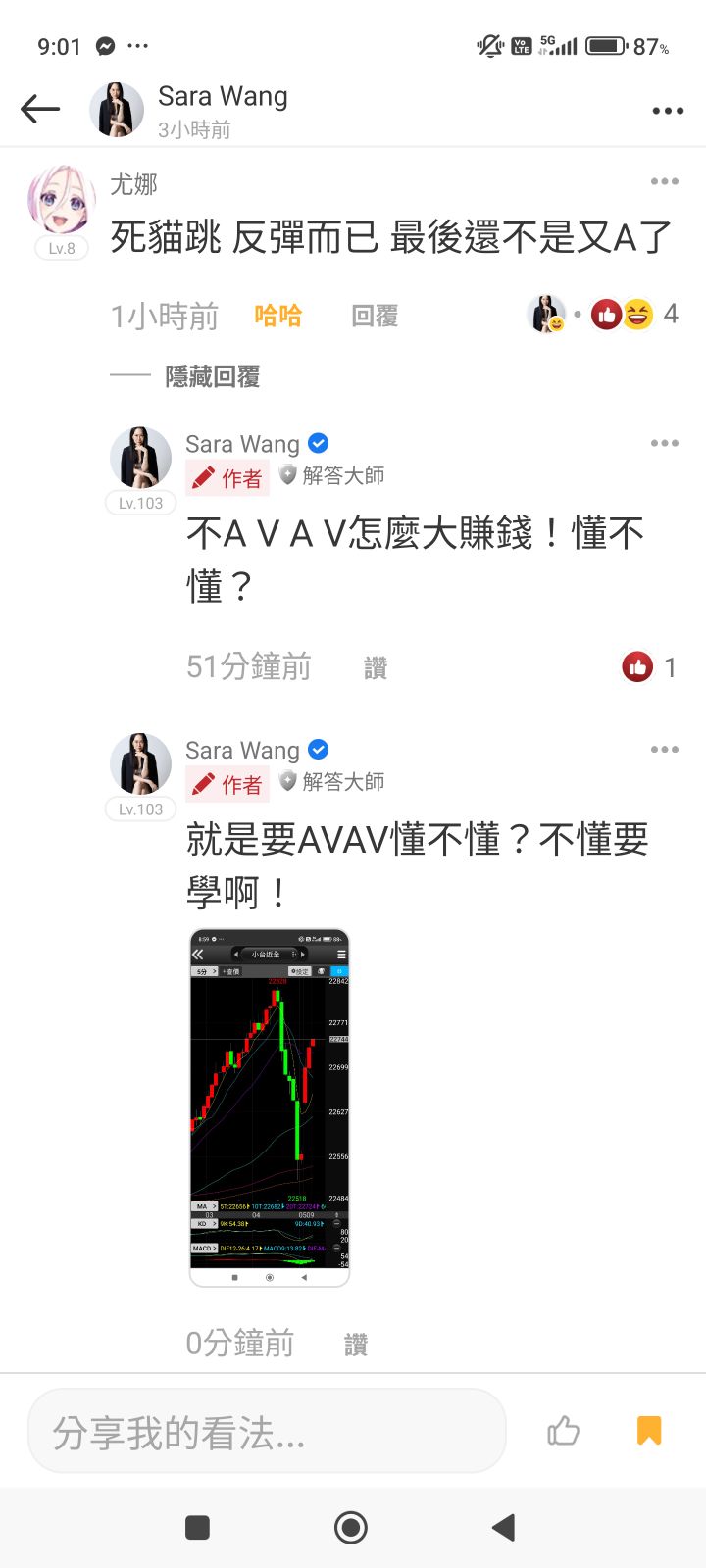Open Messenger from the status bar icon
The width and height of the screenshot is (706, 1568).
click(x=105, y=45)
